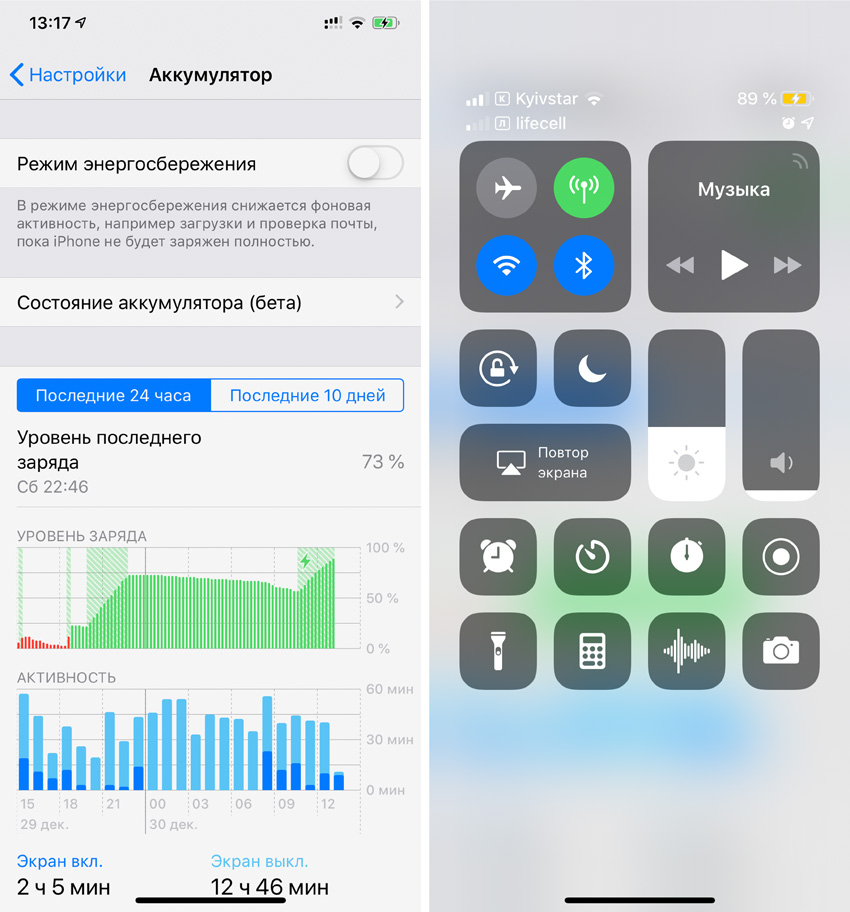Open Повтор экрана mirroring
The width and height of the screenshot is (850, 912).
pyautogui.click(x=545, y=463)
